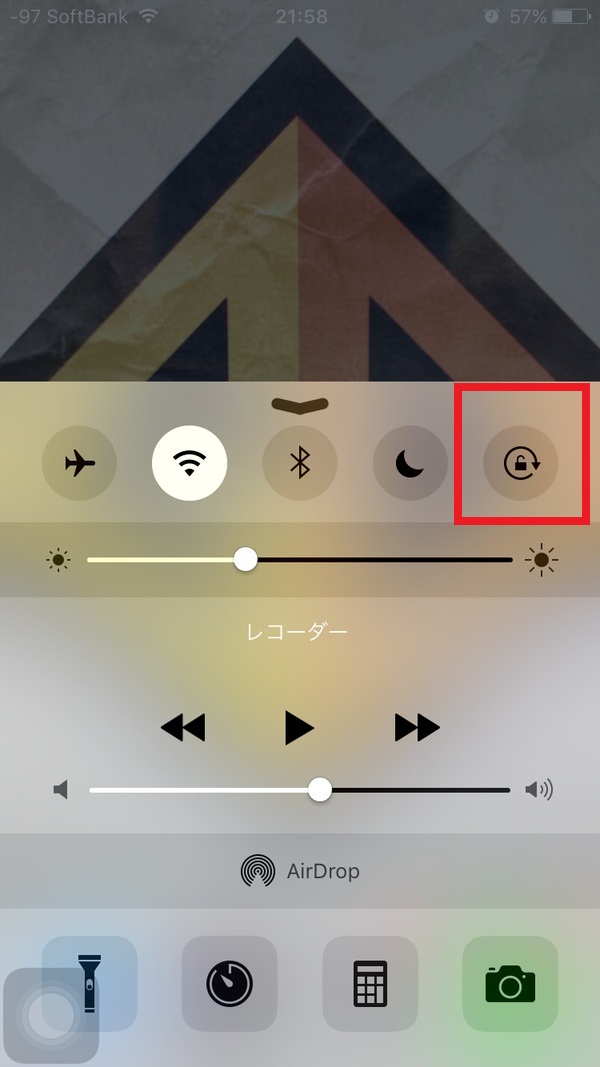Skip forward to next track
The height and width of the screenshot is (1067, 600).
tap(417, 728)
